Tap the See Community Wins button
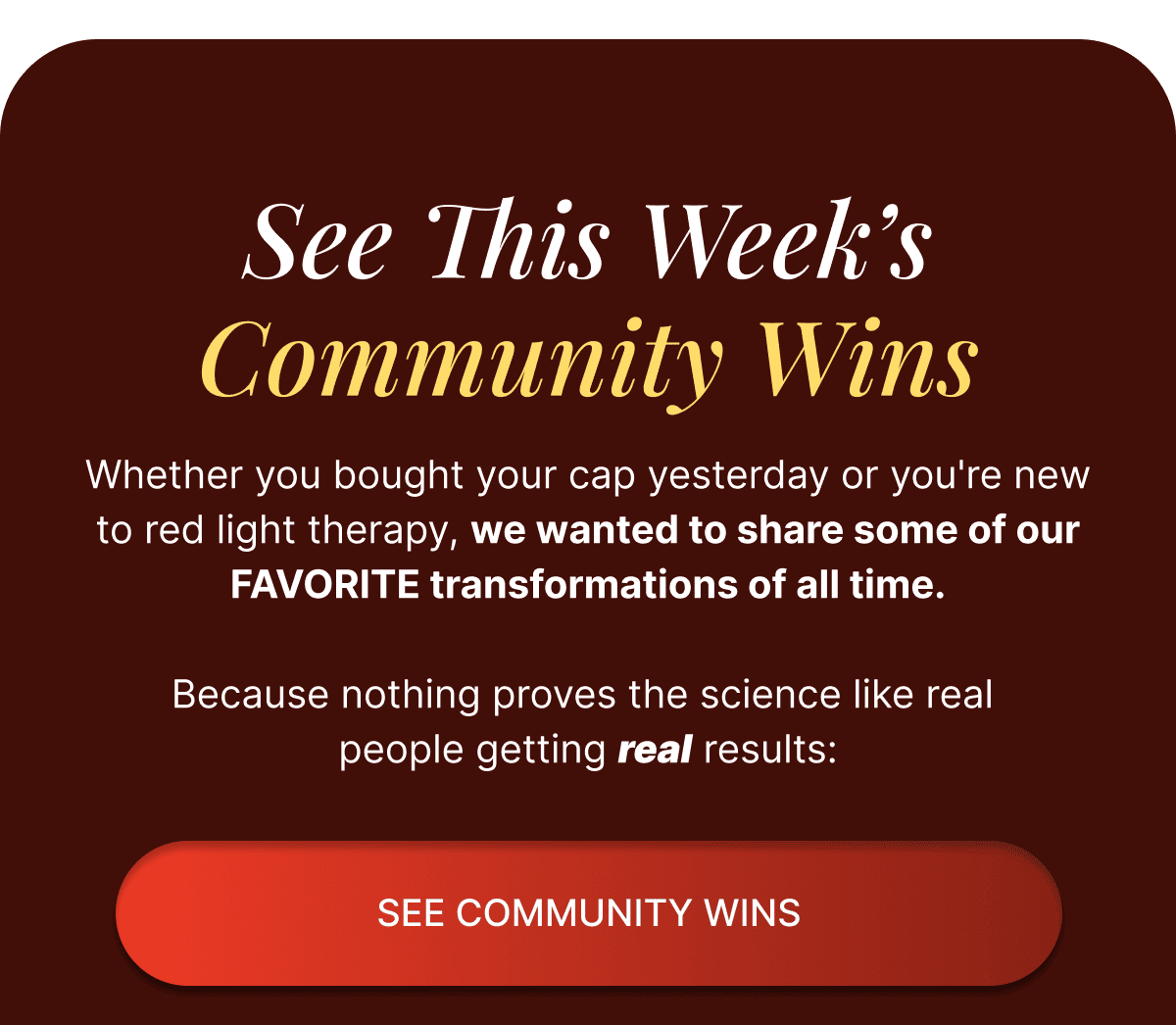Viewport: 1176px width, 1025px height. (x=588, y=912)
